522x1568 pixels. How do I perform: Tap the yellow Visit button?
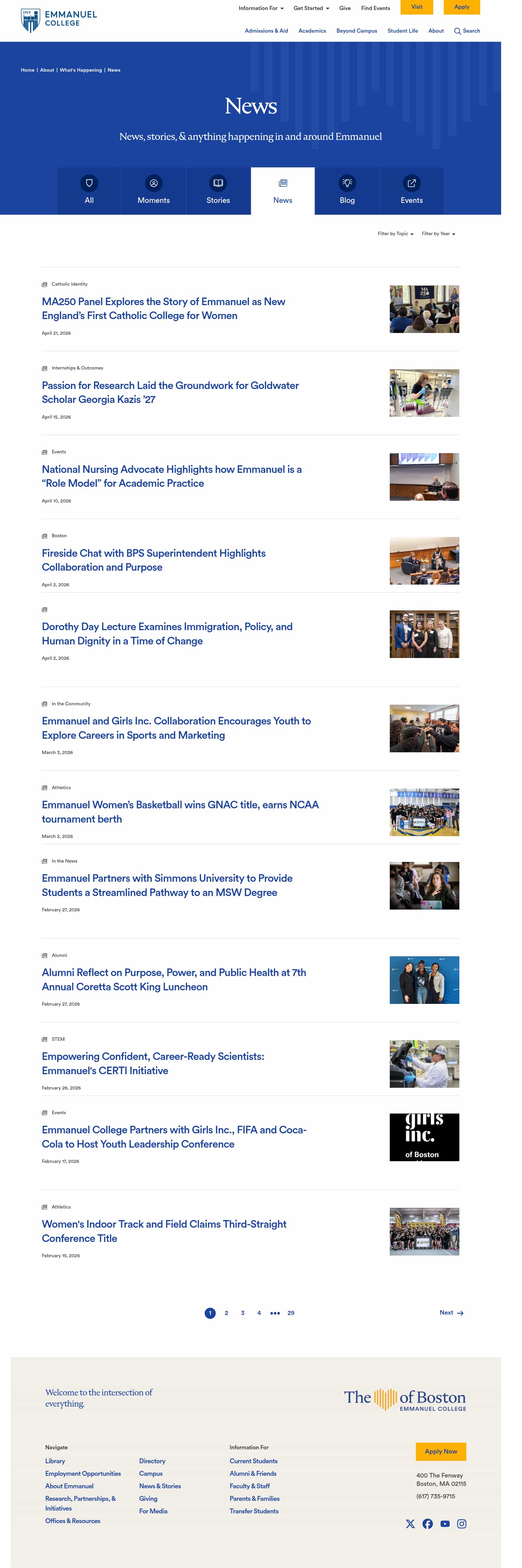pyautogui.click(x=416, y=7)
